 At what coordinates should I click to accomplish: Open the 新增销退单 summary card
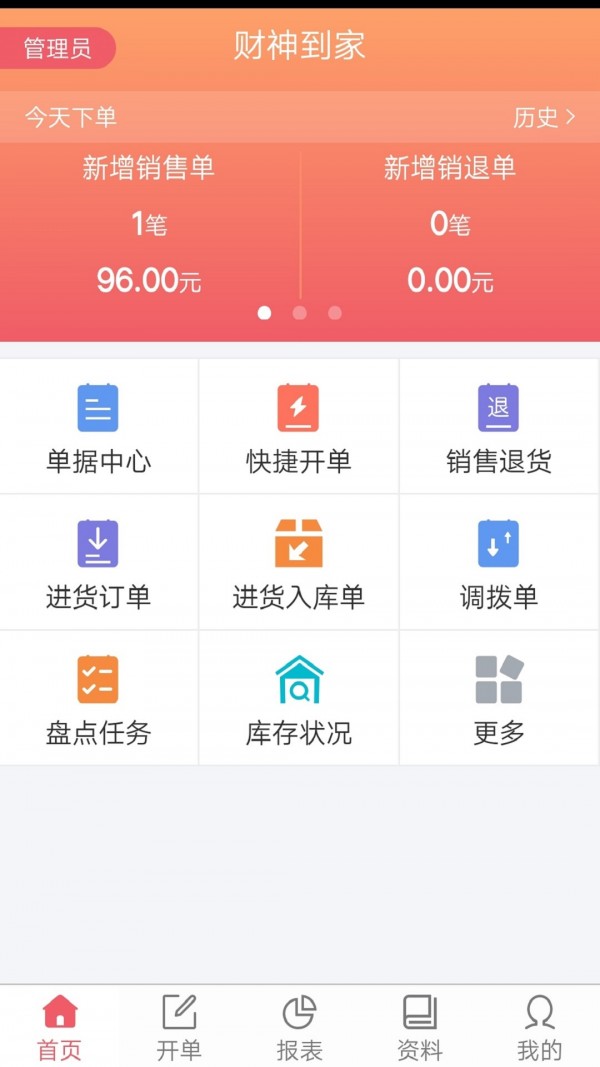450,225
